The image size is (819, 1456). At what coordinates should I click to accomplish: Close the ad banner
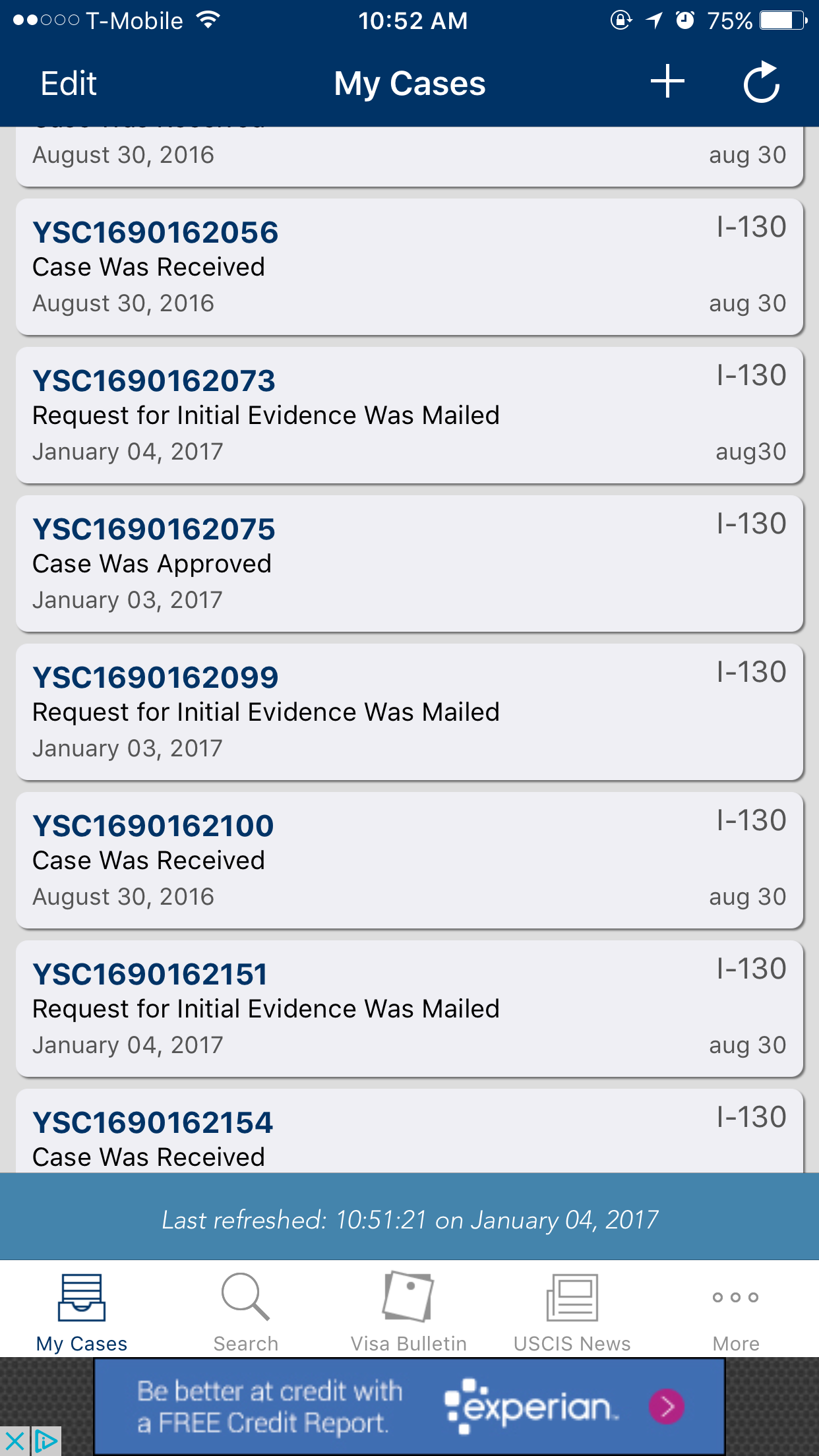[x=13, y=1441]
